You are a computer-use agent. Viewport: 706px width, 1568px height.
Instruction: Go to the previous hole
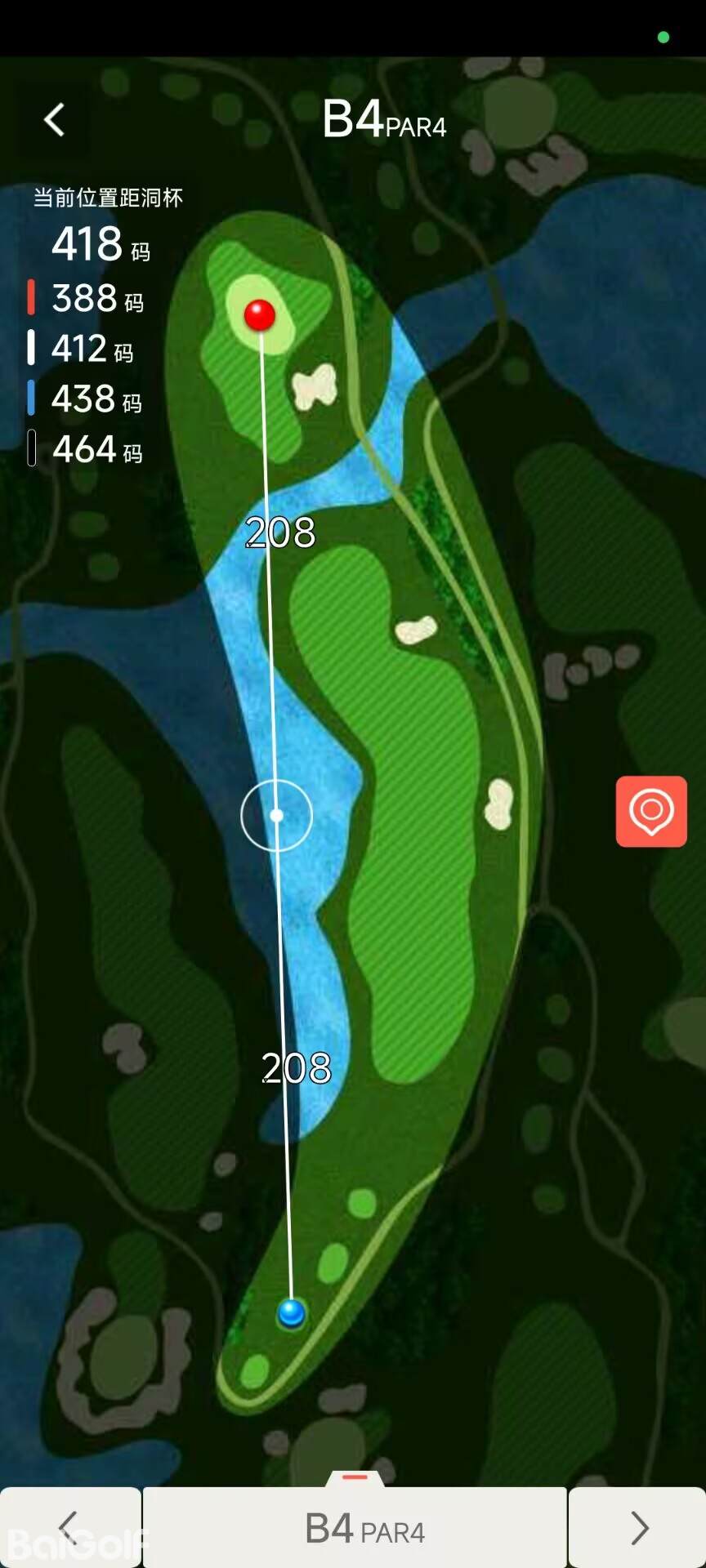coord(69,1526)
